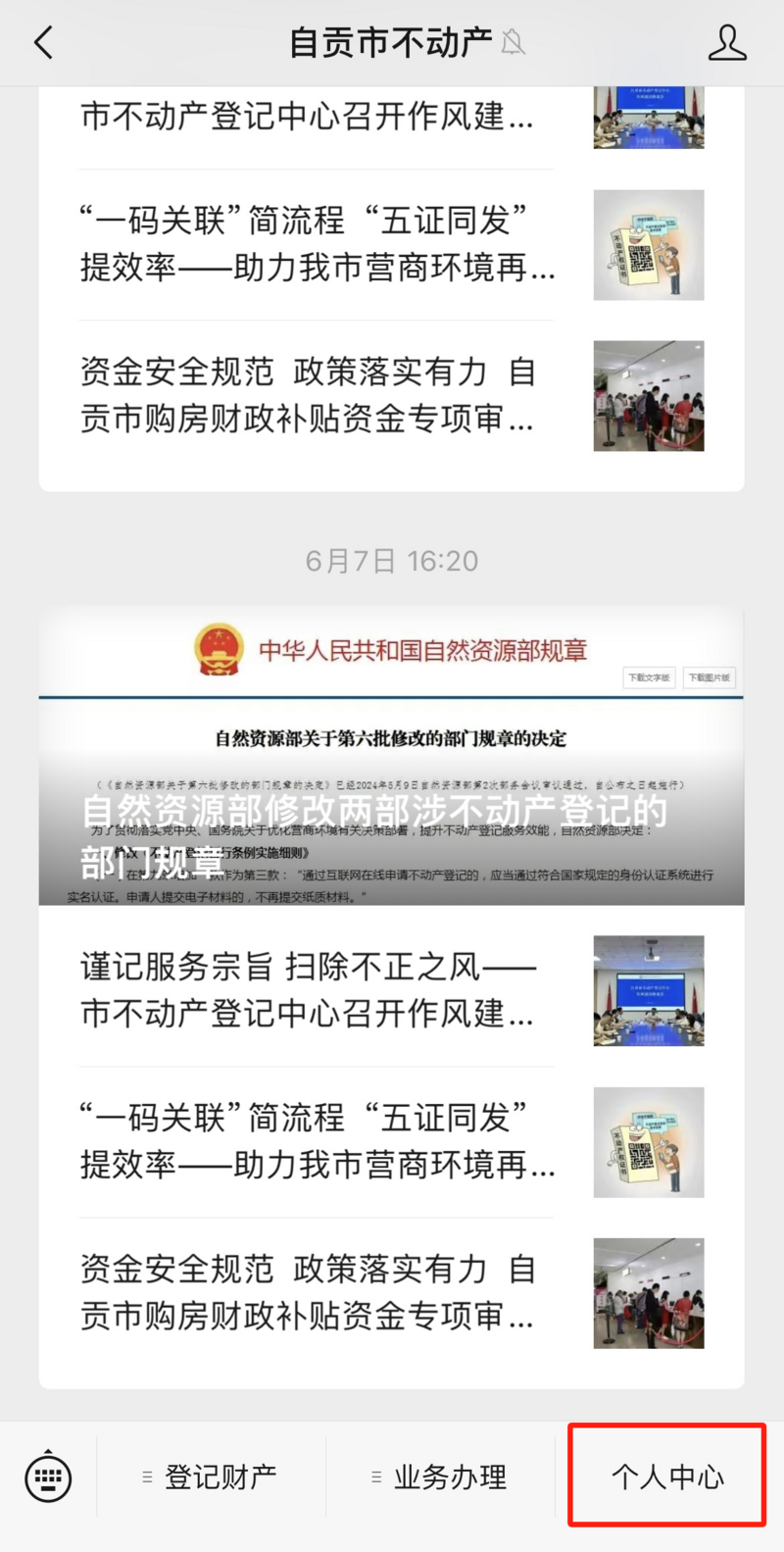Open 谨记服务宗旨 扫除不正之风 article in the 6月7日 post
The image size is (784, 1552).
coord(391,990)
